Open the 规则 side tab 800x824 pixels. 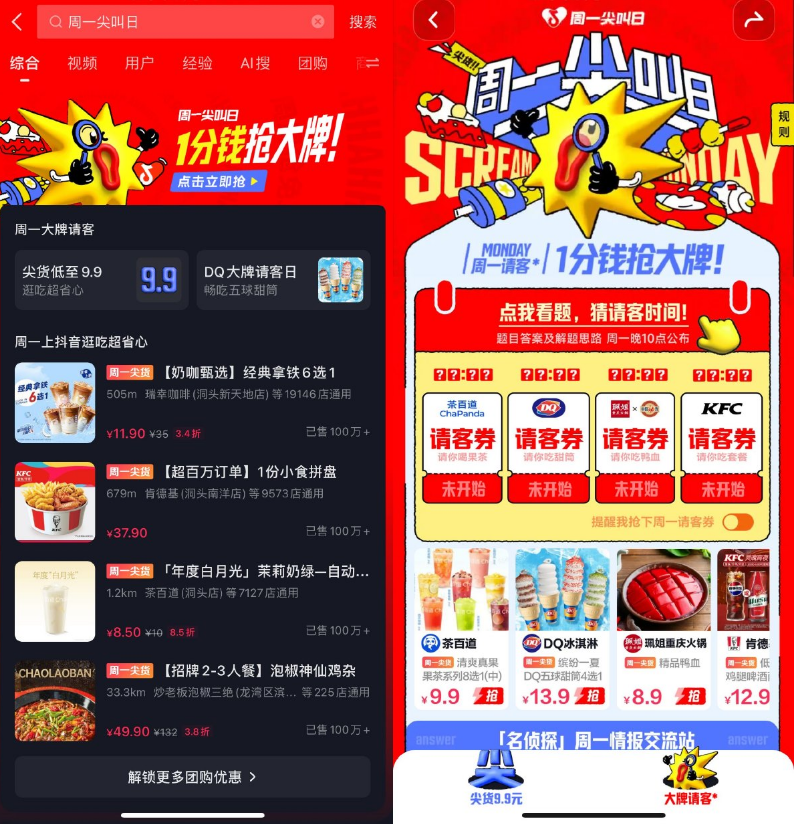pos(783,124)
